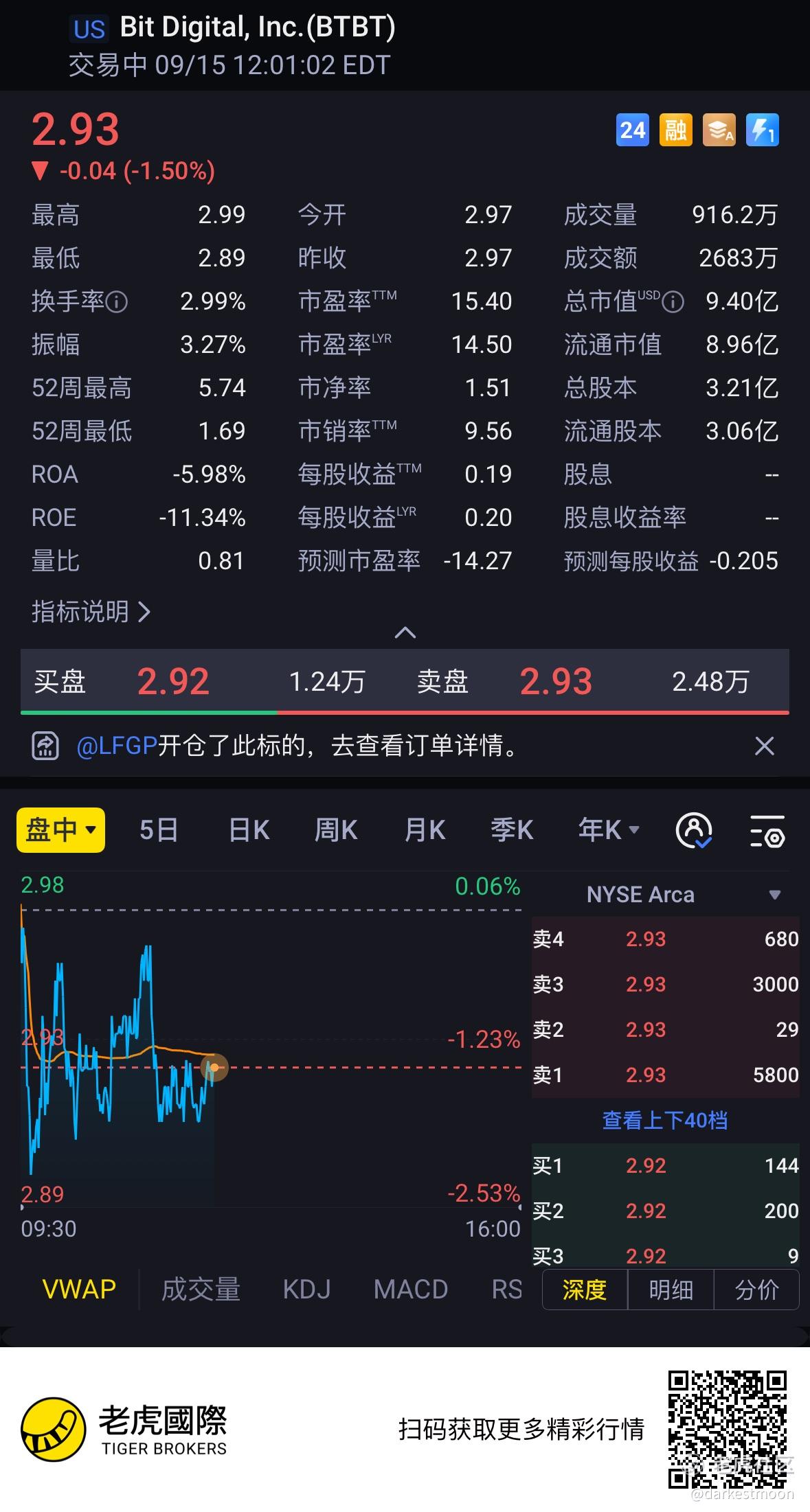Select the 月K monthly chart
Image resolution: width=810 pixels, height=1512 pixels.
(x=425, y=830)
